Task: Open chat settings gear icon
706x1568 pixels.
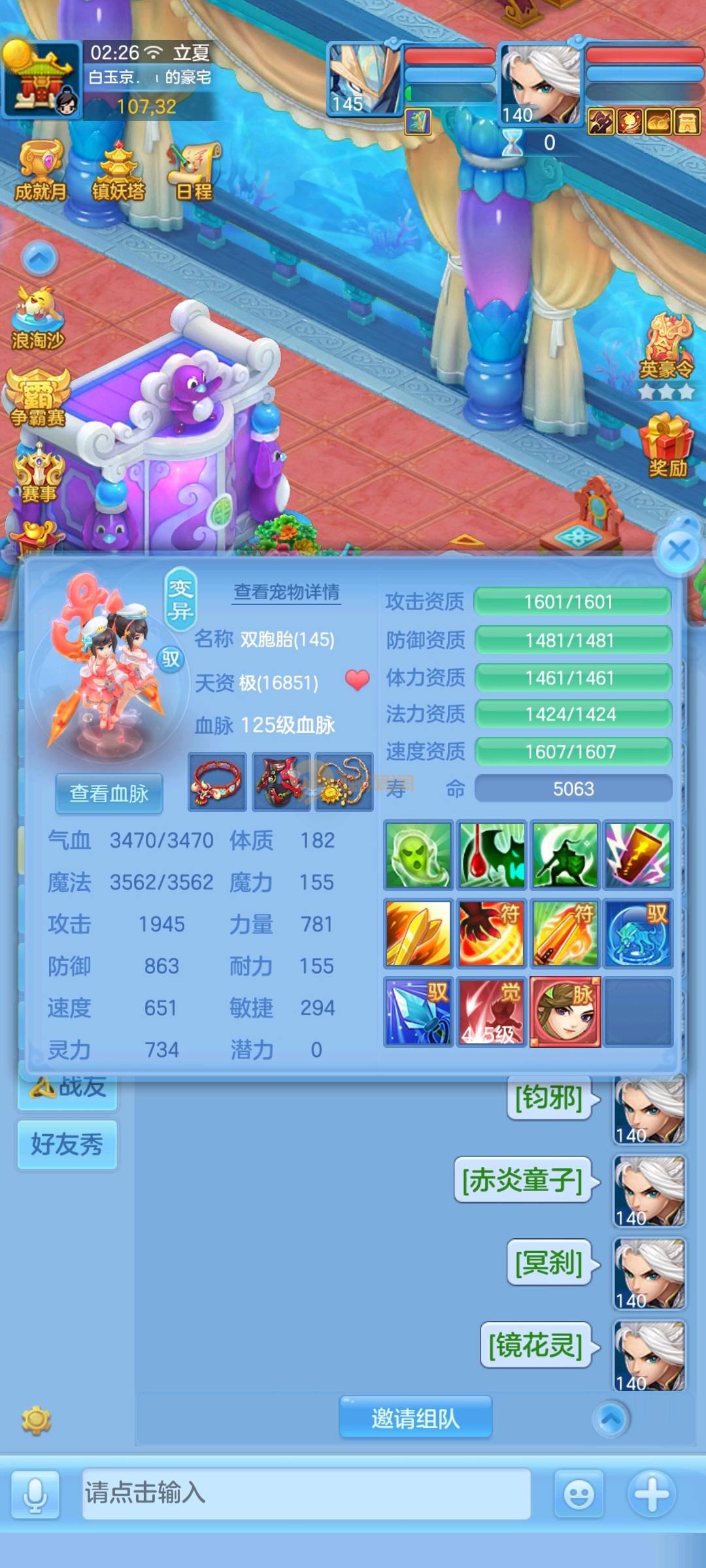Action: click(x=36, y=1420)
